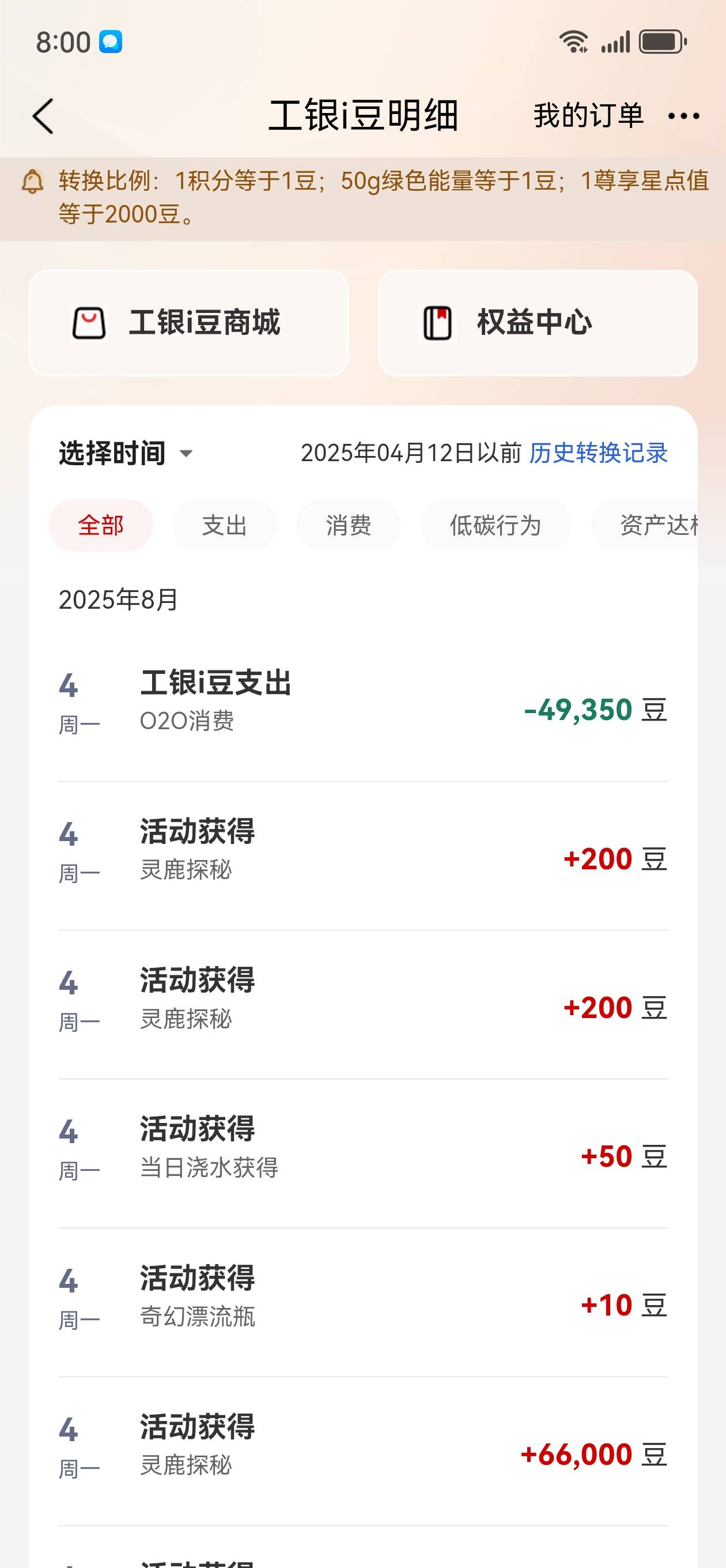The height and width of the screenshot is (1568, 726).
Task: Open the 工银i豆商城 card
Action: [x=188, y=323]
